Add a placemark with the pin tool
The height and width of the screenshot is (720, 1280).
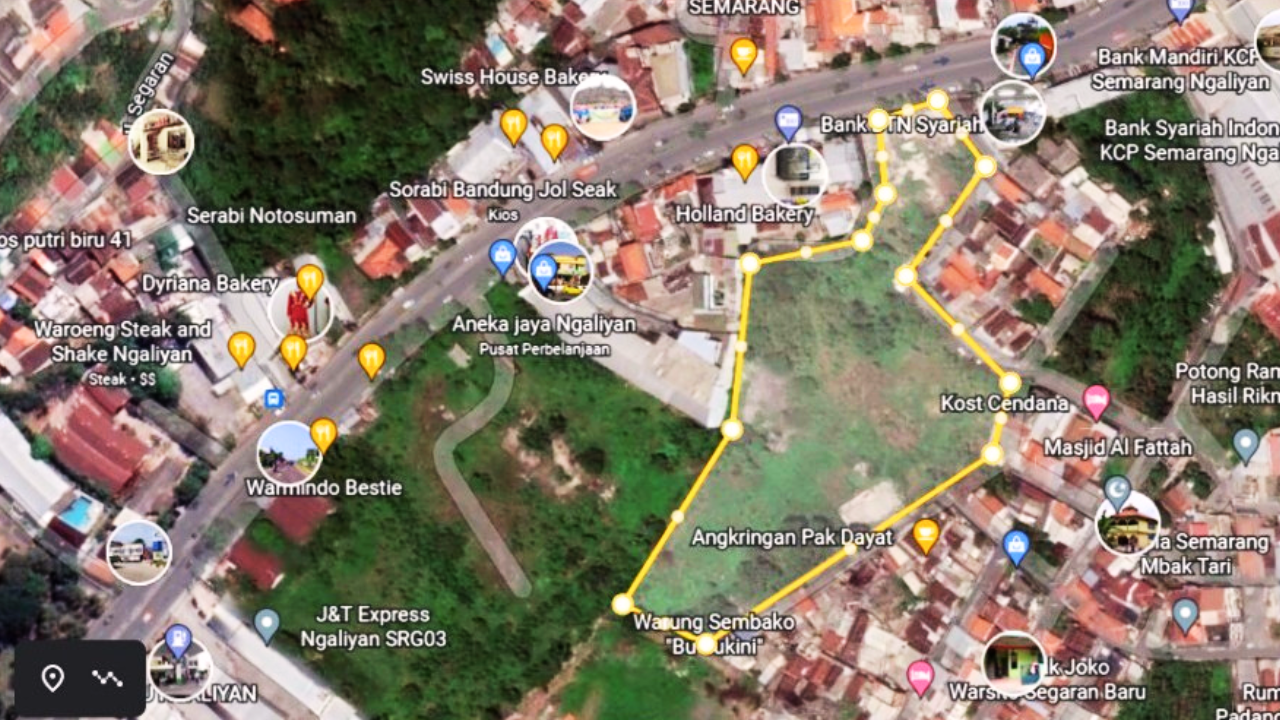pos(52,679)
